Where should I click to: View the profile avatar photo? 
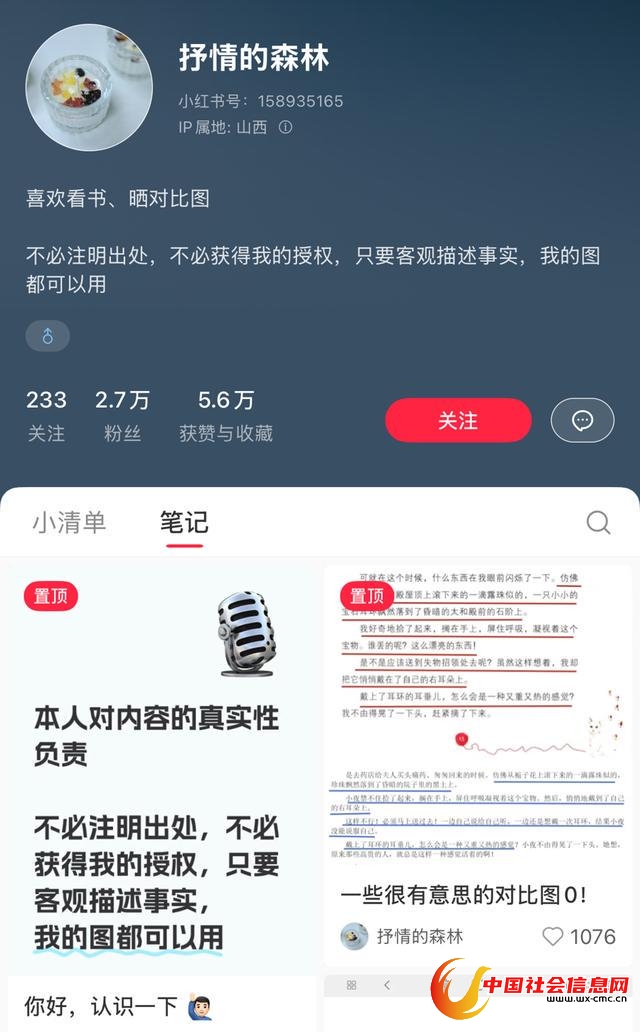tap(89, 87)
